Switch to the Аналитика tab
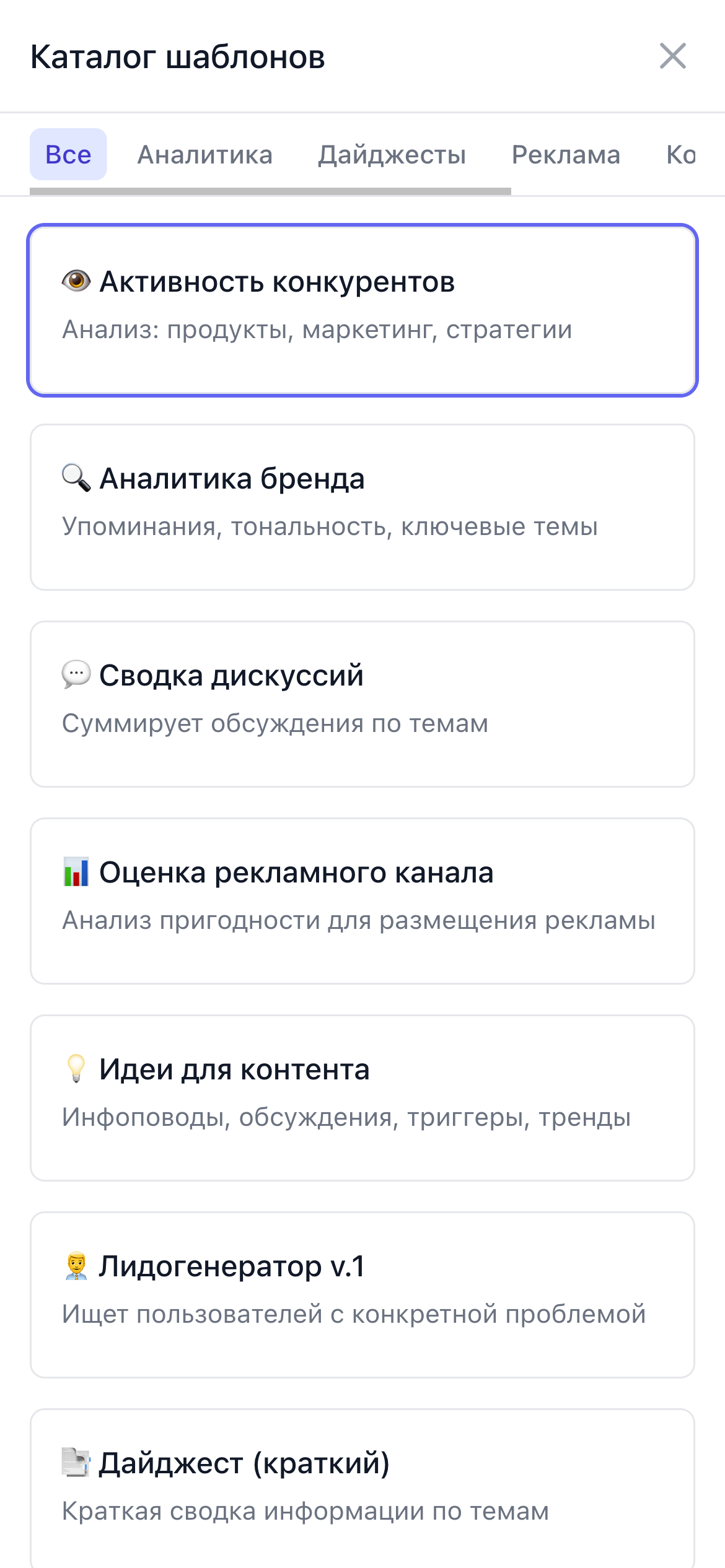This screenshot has width=725, height=1568. point(204,155)
